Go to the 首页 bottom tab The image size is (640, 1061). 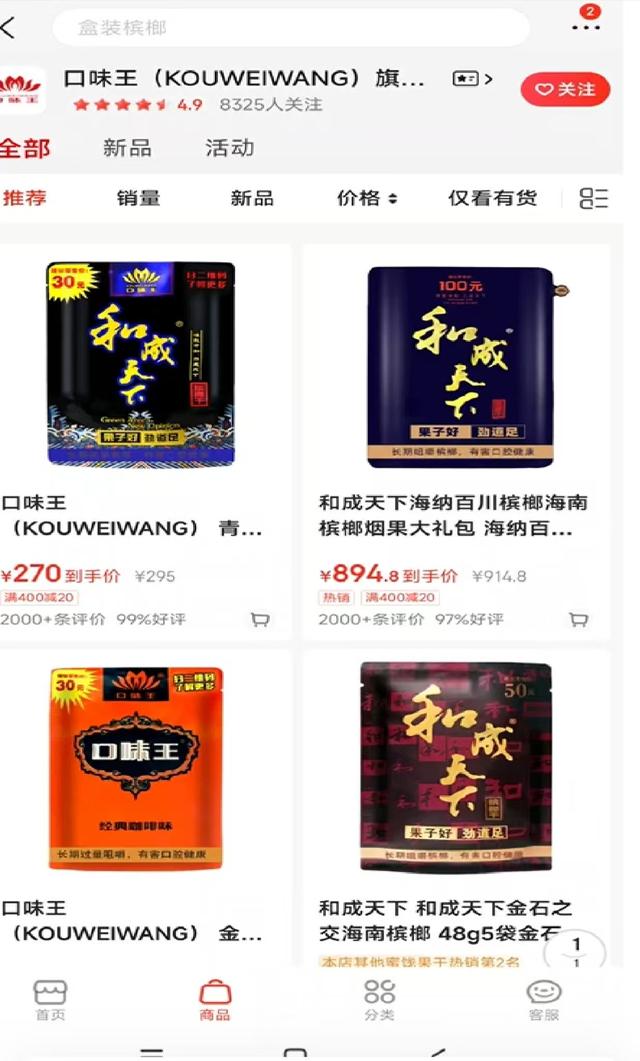[50, 999]
